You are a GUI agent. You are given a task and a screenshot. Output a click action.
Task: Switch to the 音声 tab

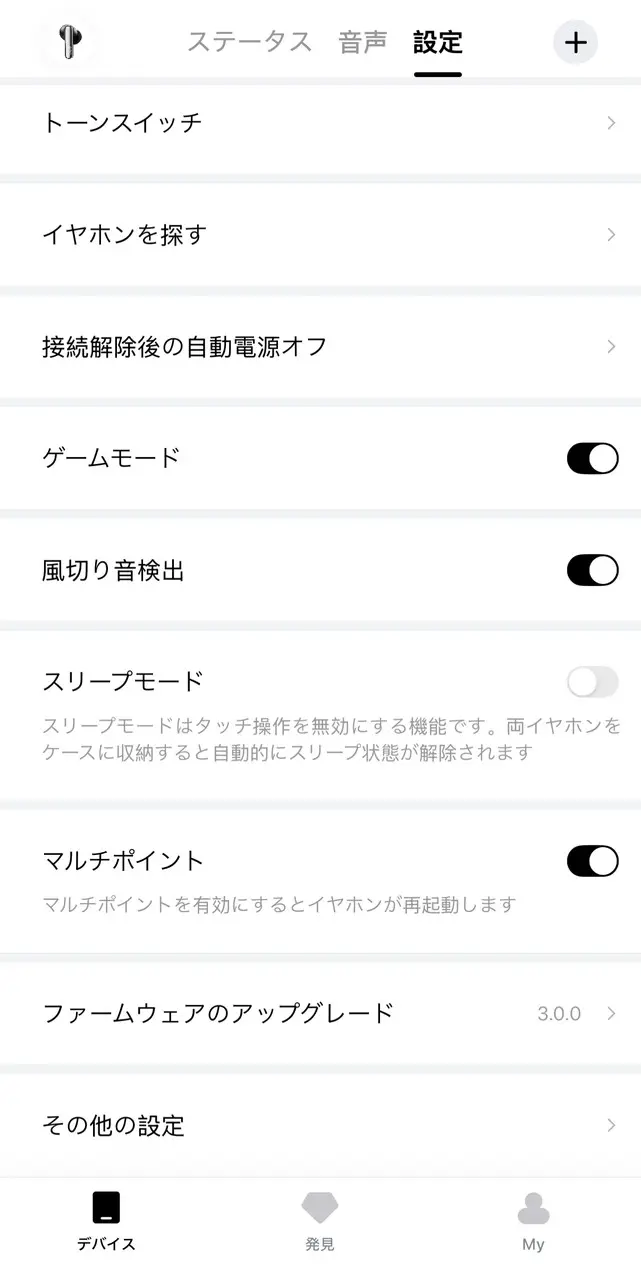[362, 43]
